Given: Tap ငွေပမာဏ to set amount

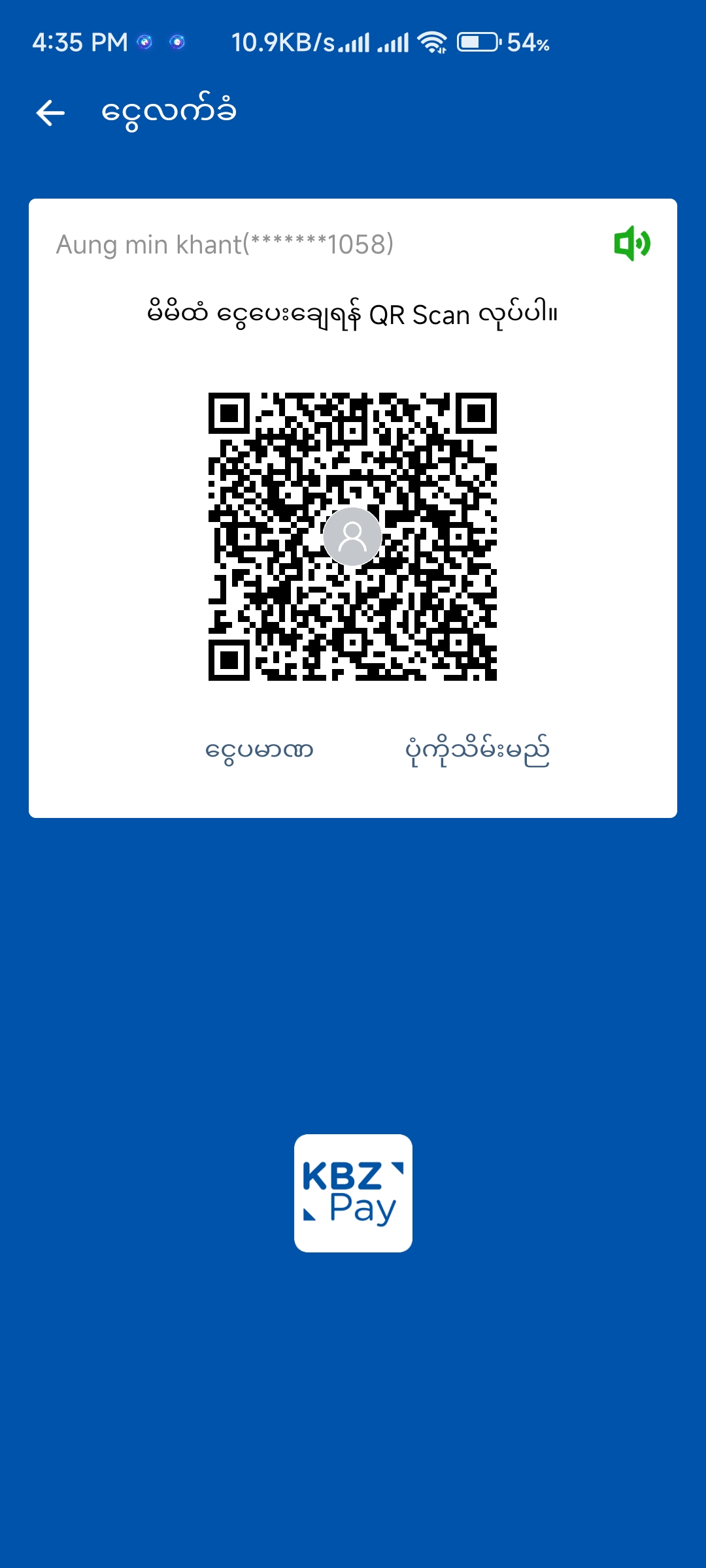Looking at the screenshot, I should pyautogui.click(x=260, y=751).
